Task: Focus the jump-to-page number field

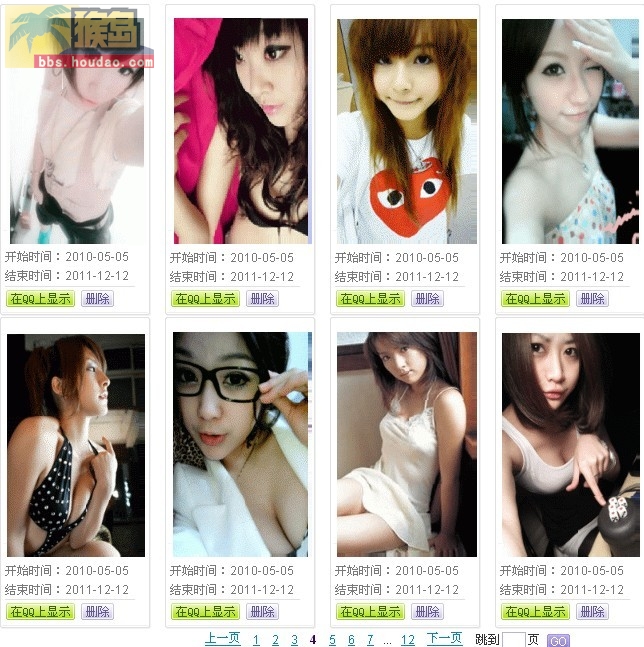Action: 513,640
